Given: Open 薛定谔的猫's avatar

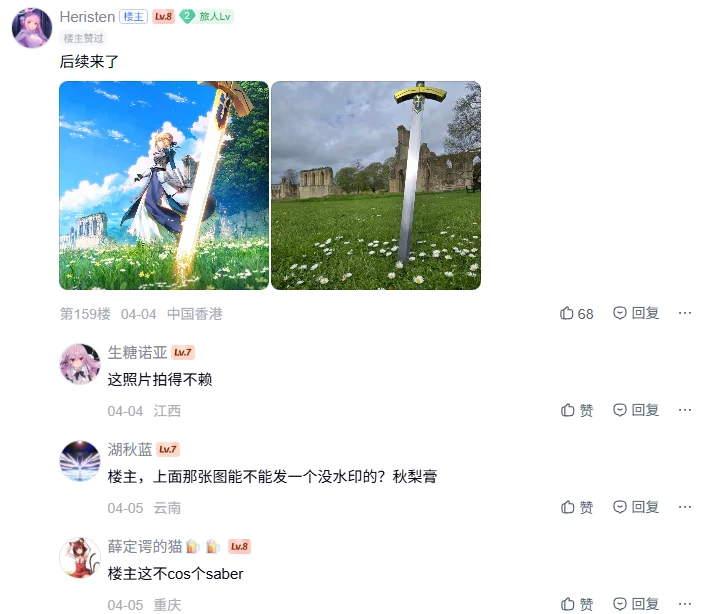Looking at the screenshot, I should pyautogui.click(x=80, y=557).
